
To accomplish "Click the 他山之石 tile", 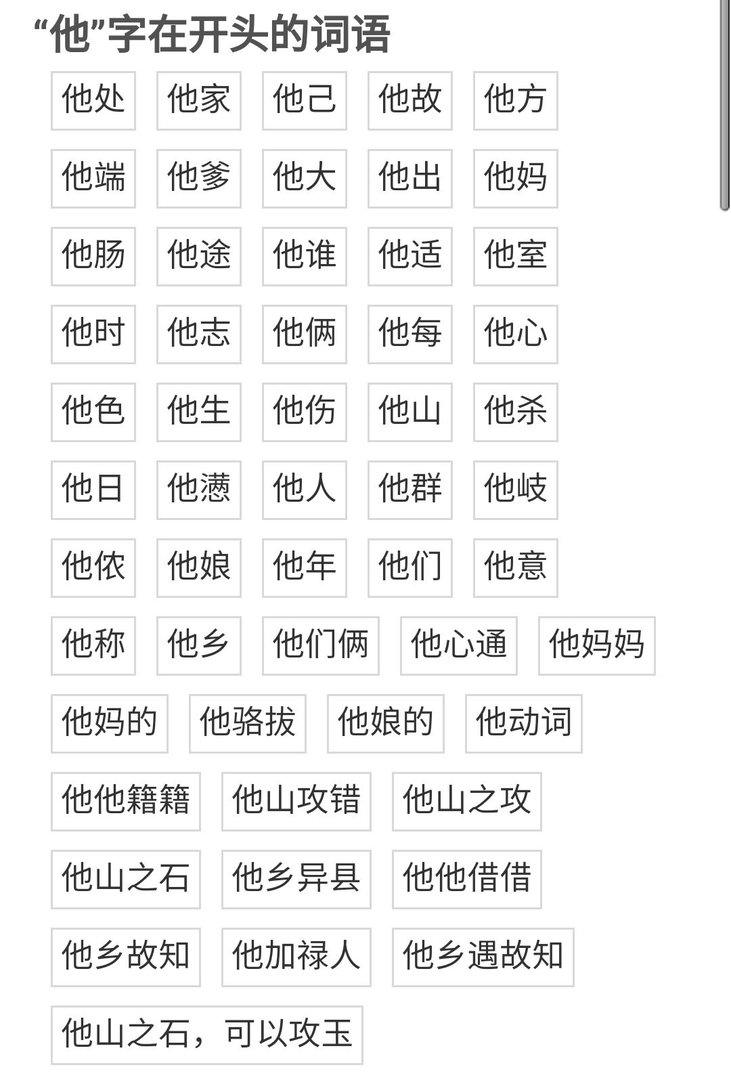I will point(126,880).
